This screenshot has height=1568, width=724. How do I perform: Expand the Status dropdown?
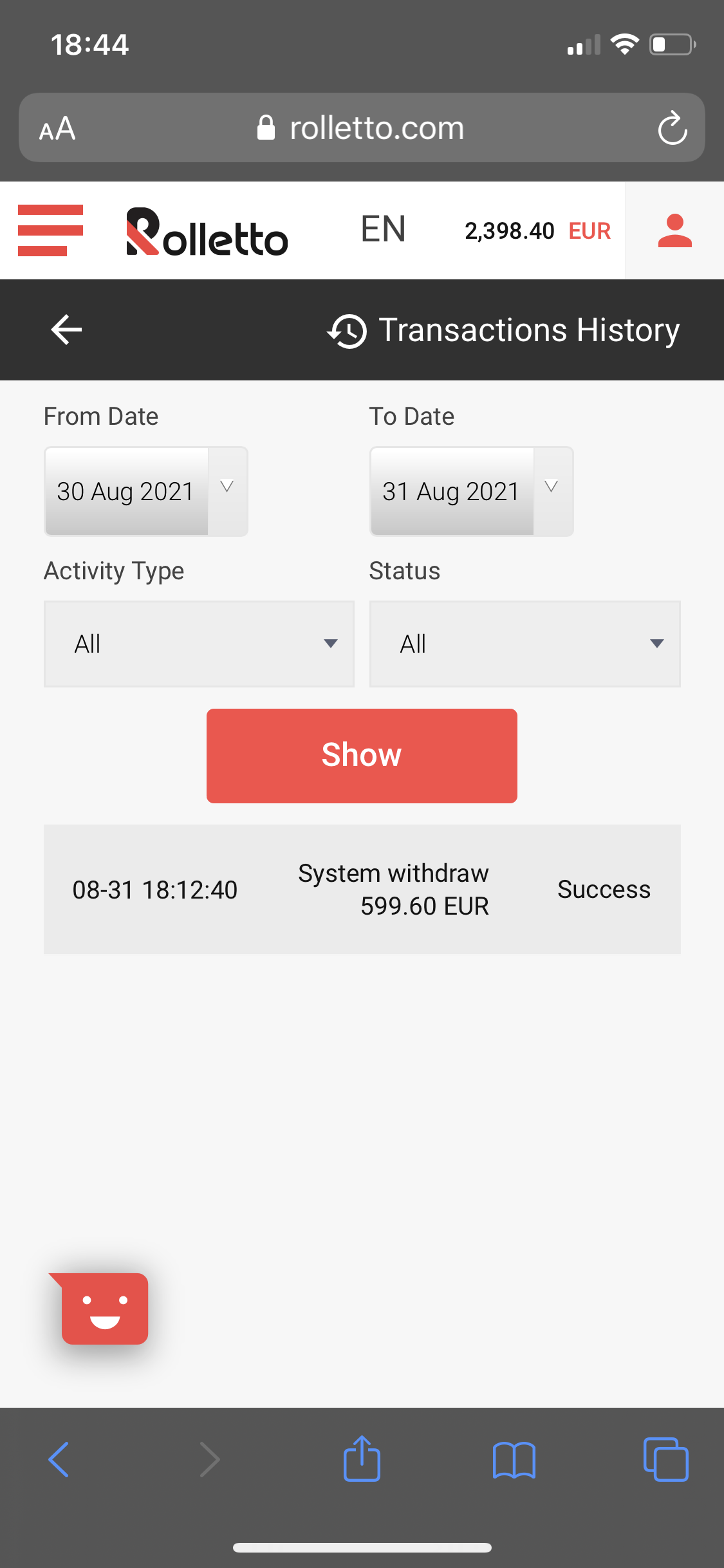pos(524,644)
